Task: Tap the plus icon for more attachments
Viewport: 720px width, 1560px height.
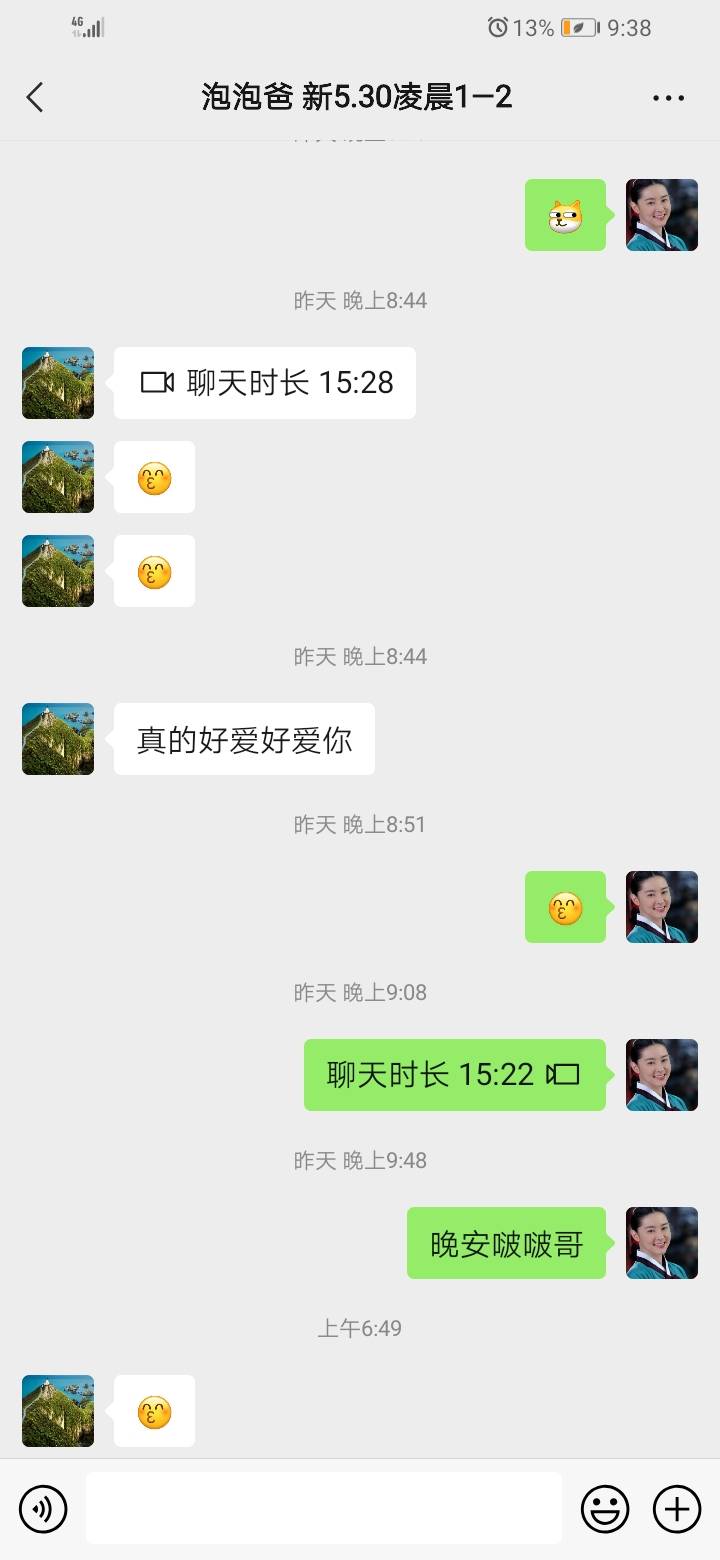Action: click(x=678, y=1508)
